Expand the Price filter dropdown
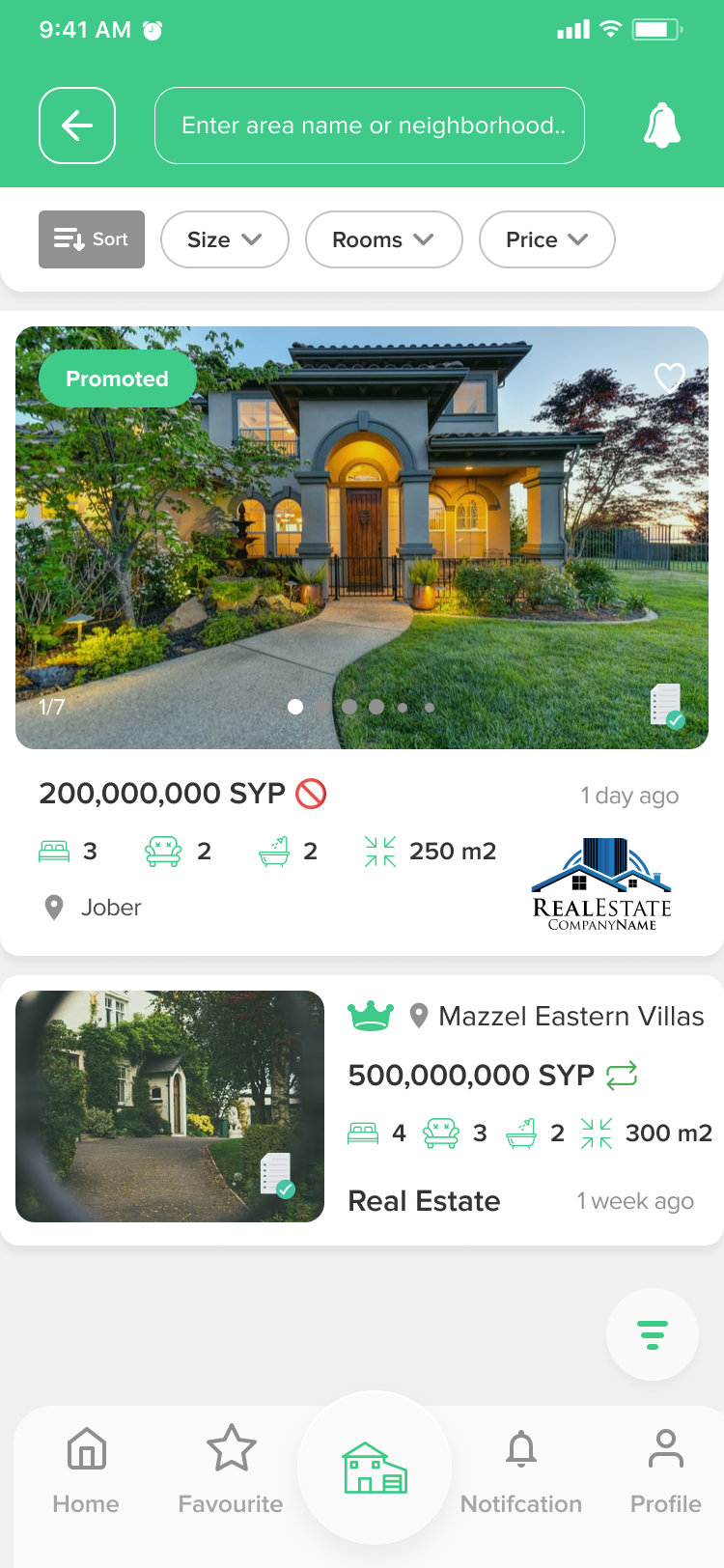Screen dimensions: 724x1568 coord(546,239)
